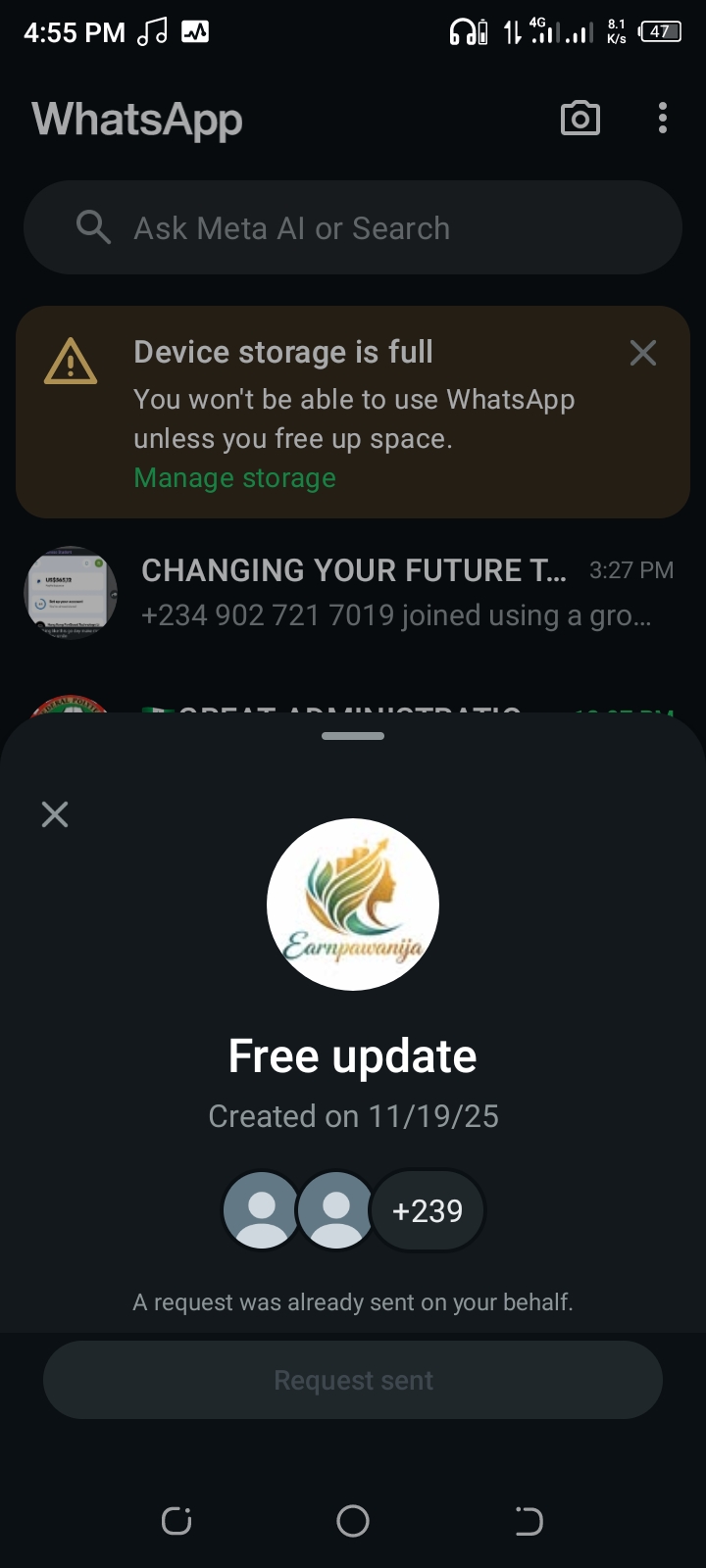Show recent apps from the navigation bar
The image size is (706, 1568).
[176, 1521]
